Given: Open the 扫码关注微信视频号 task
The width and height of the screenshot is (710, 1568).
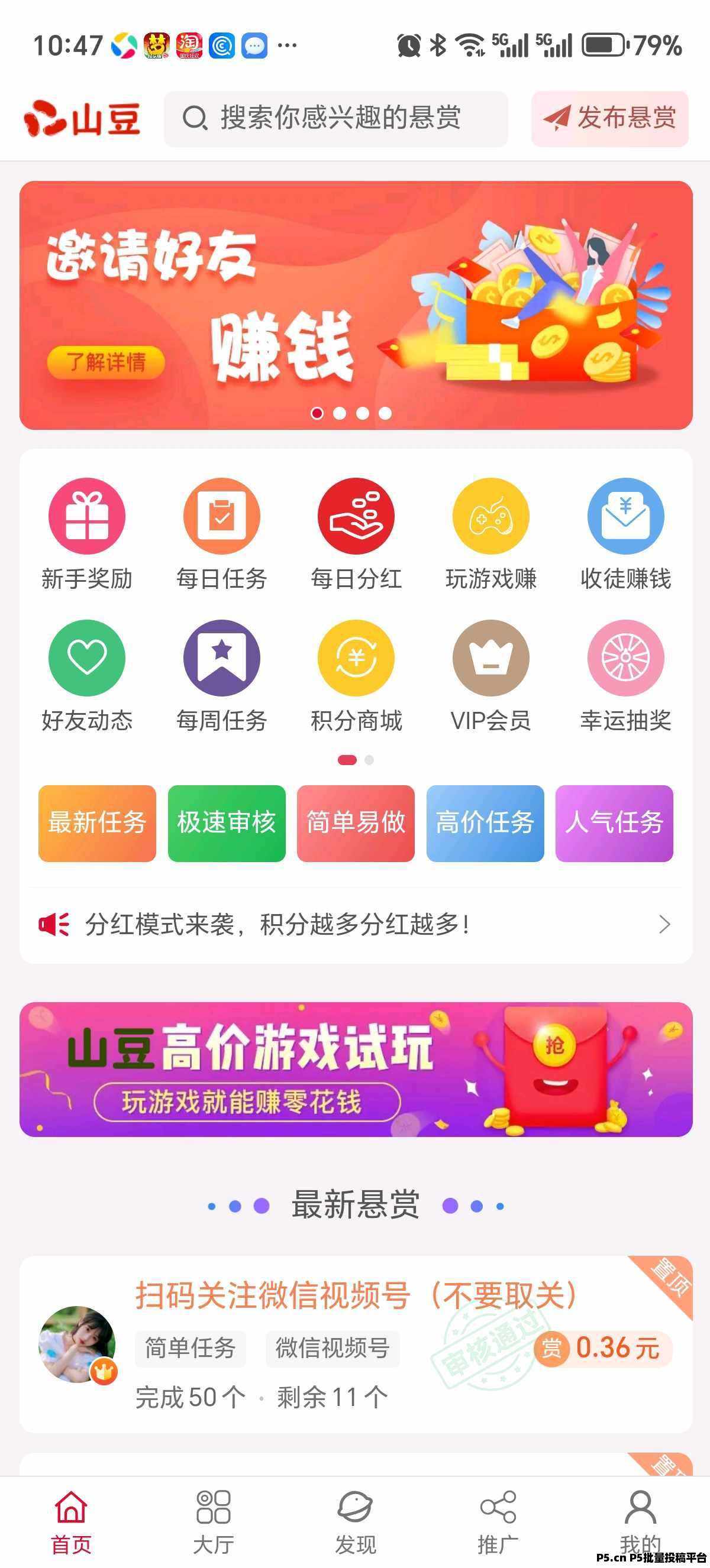Looking at the screenshot, I should tap(356, 1344).
